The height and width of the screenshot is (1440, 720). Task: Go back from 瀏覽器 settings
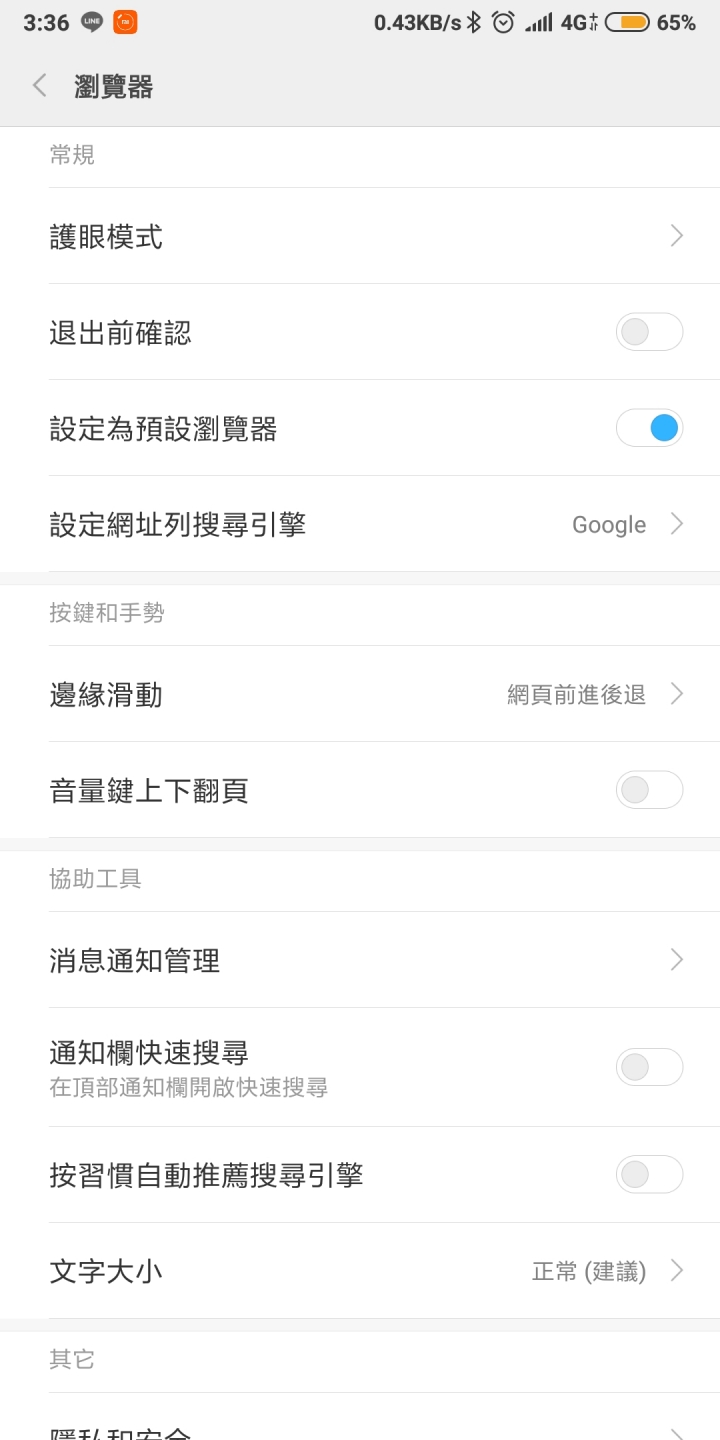40,86
